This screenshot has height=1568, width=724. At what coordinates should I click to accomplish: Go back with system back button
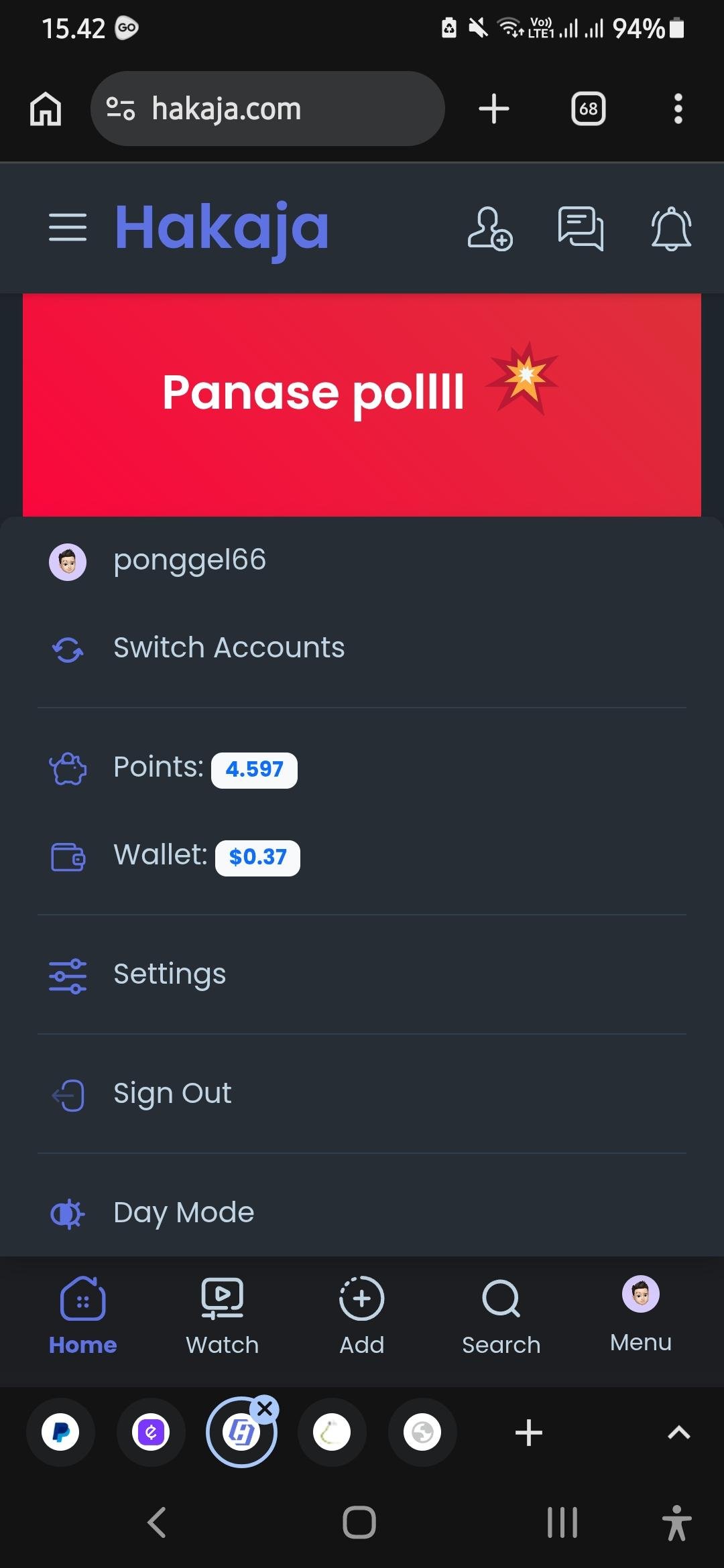pos(157,1522)
